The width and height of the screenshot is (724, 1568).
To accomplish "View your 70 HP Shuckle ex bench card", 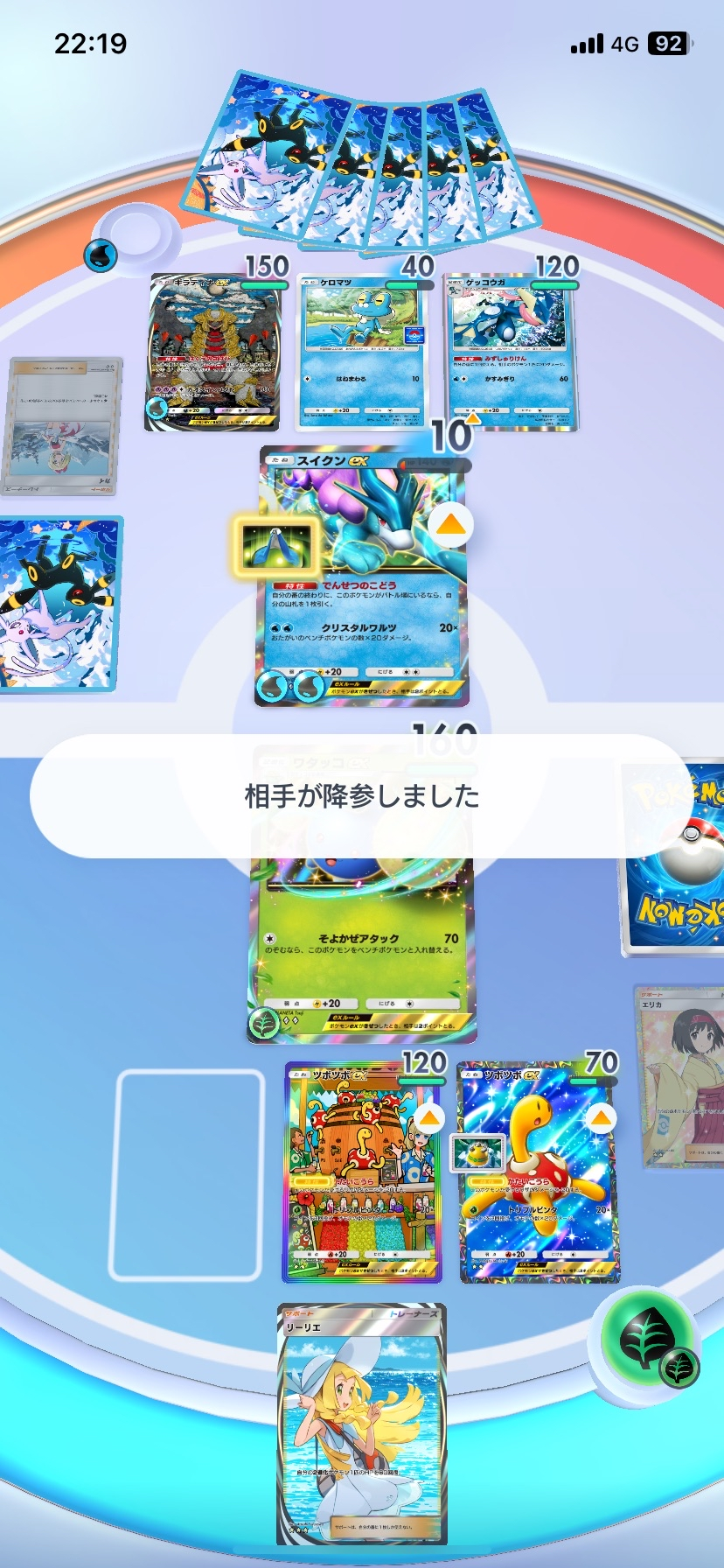I will (x=538, y=1172).
